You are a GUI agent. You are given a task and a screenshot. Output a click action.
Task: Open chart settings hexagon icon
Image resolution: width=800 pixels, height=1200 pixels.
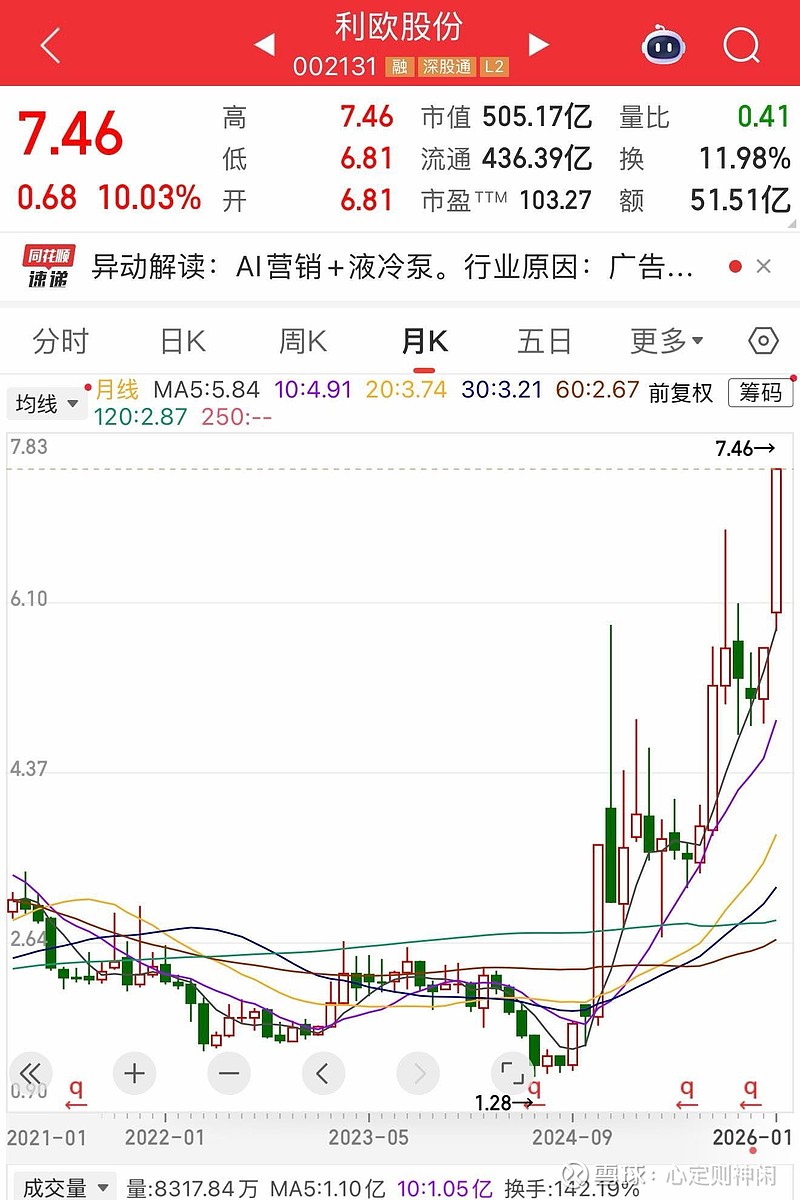coord(763,341)
